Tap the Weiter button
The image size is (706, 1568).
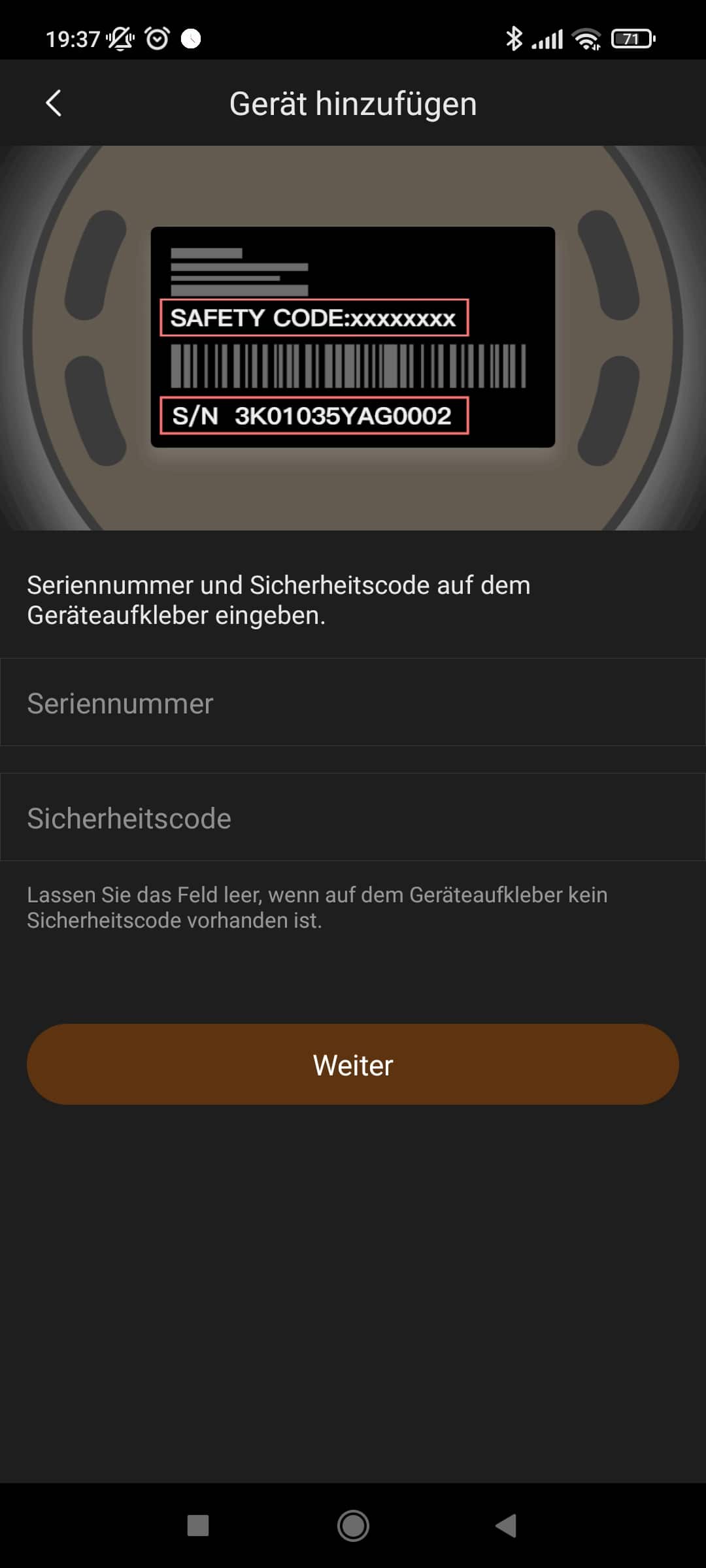pos(353,1065)
